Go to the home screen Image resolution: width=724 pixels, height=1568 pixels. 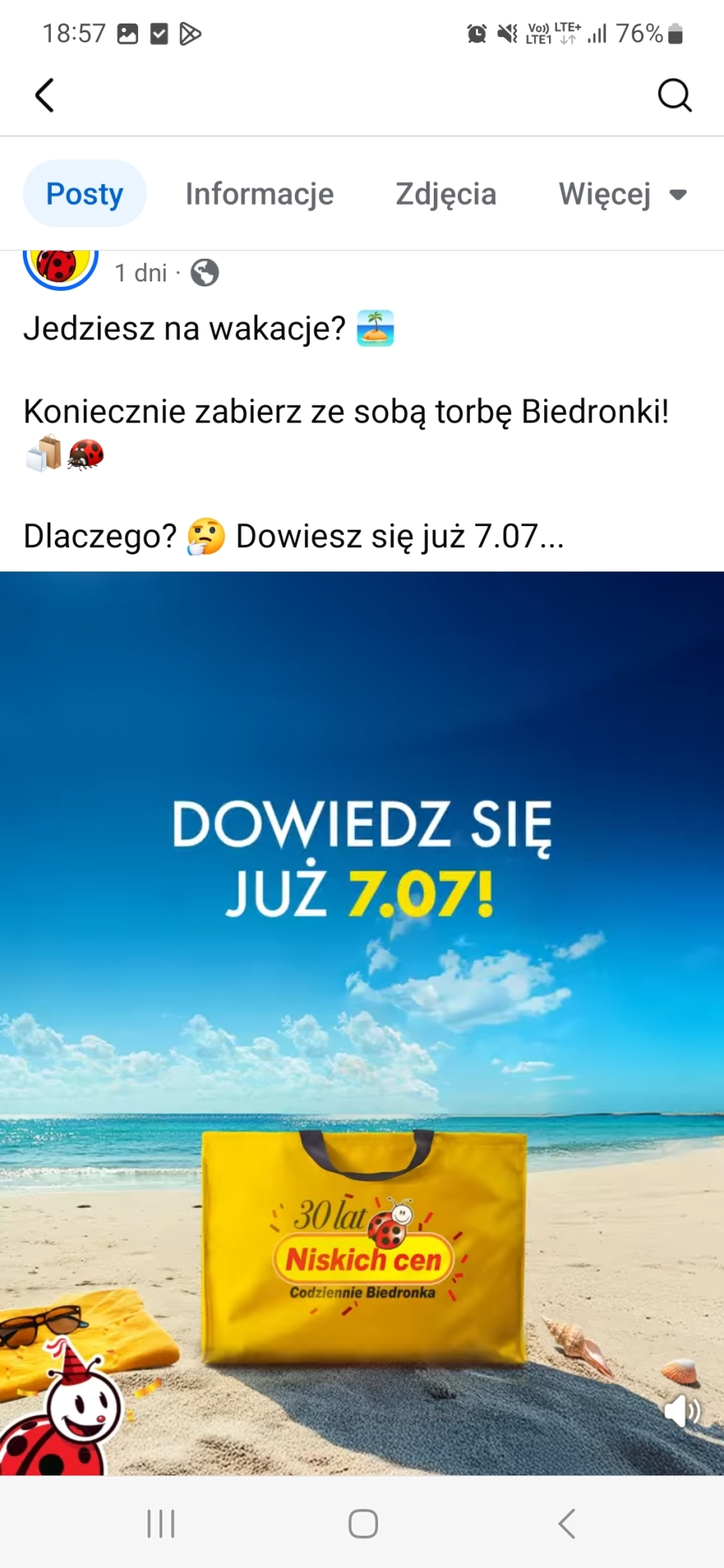362,1524
